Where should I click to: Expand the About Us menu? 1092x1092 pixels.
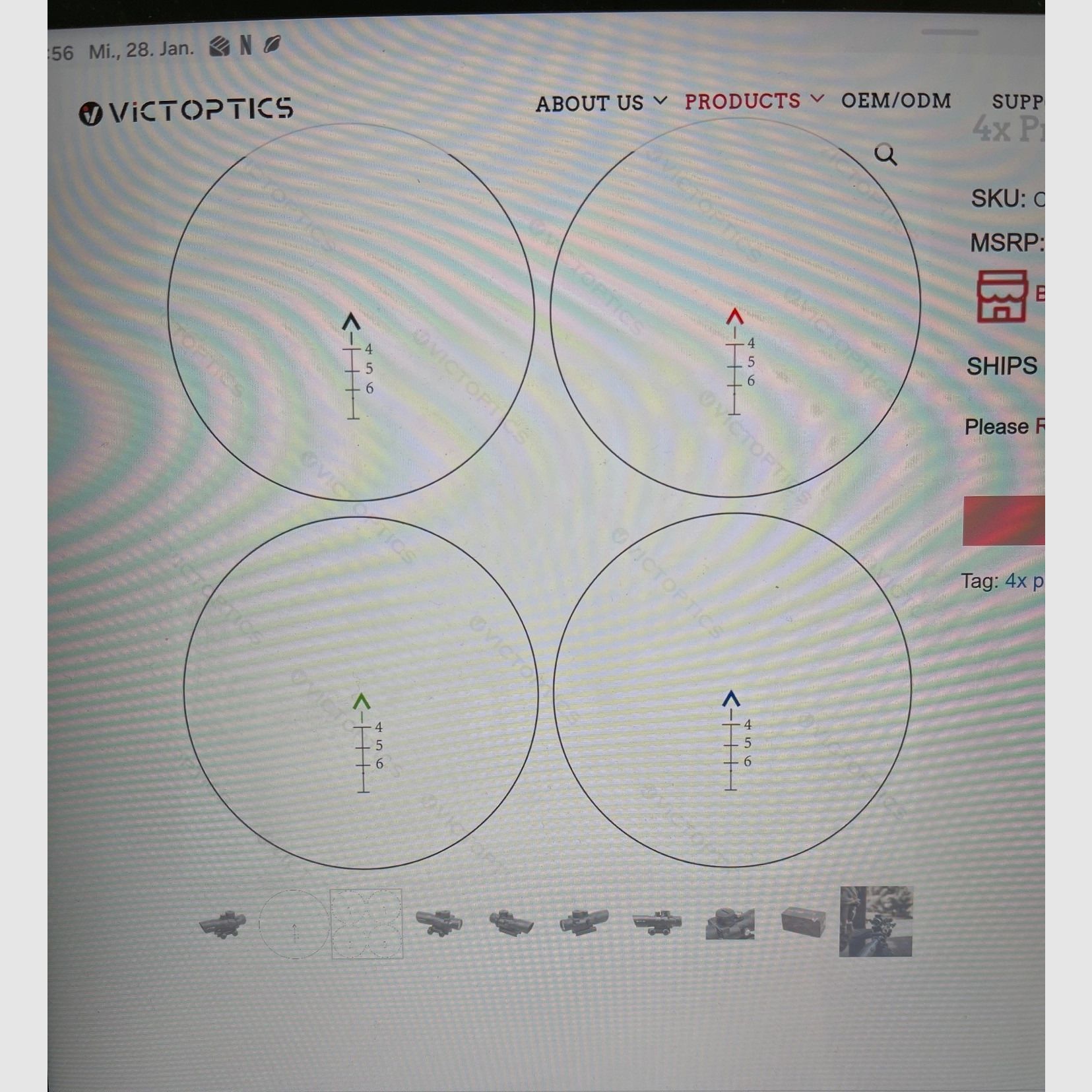(600, 104)
